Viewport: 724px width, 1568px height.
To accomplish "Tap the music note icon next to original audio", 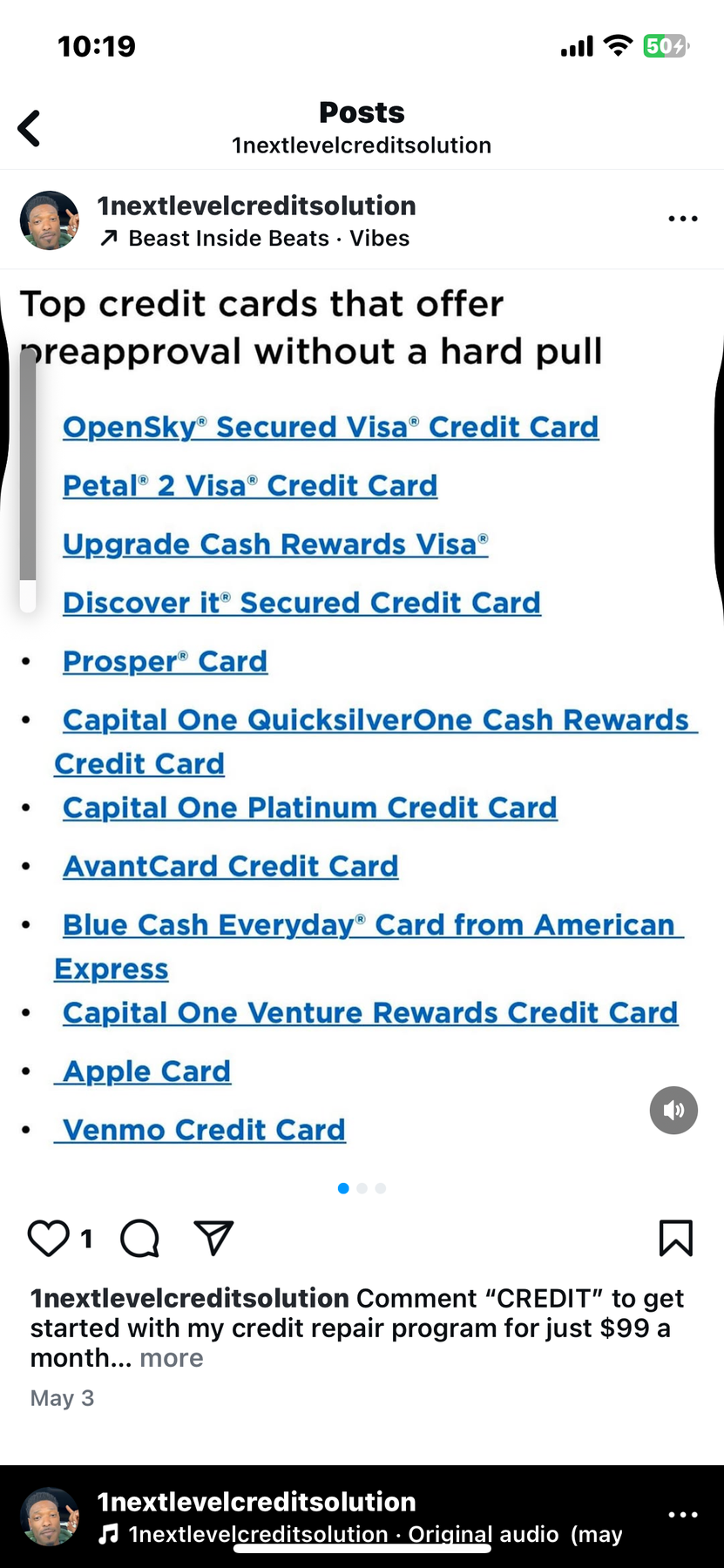I will point(107,1534).
